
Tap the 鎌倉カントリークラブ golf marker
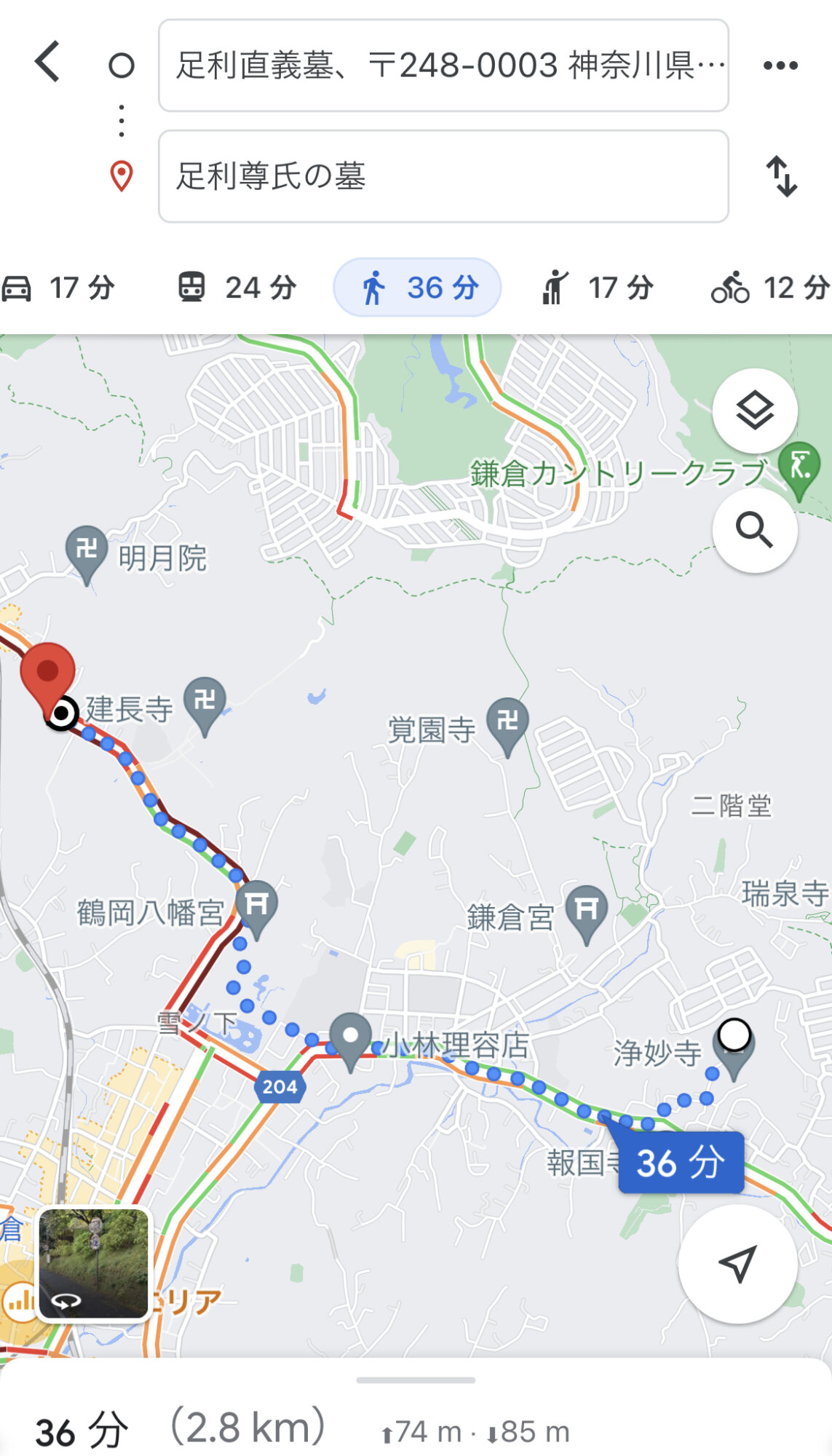coord(799,470)
